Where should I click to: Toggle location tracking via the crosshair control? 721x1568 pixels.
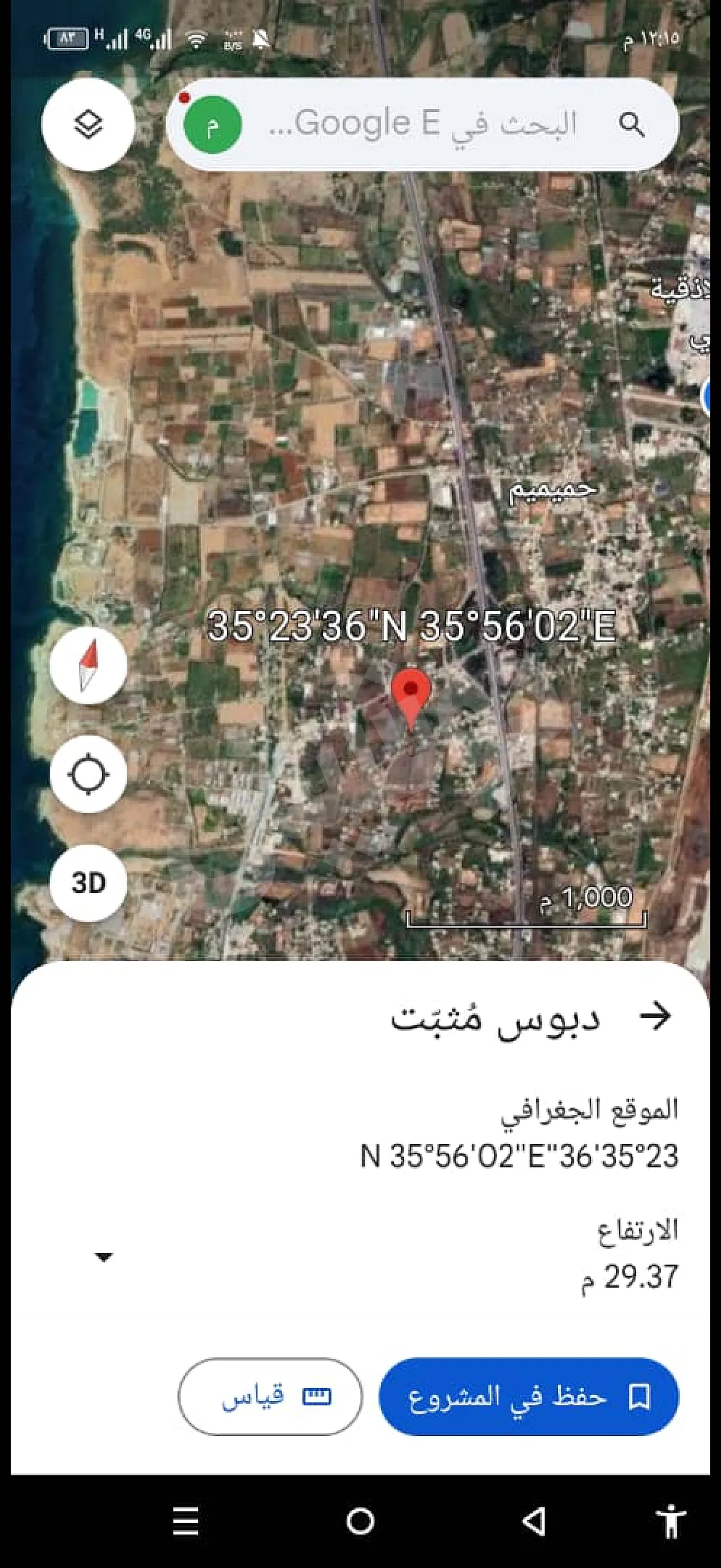(x=90, y=774)
